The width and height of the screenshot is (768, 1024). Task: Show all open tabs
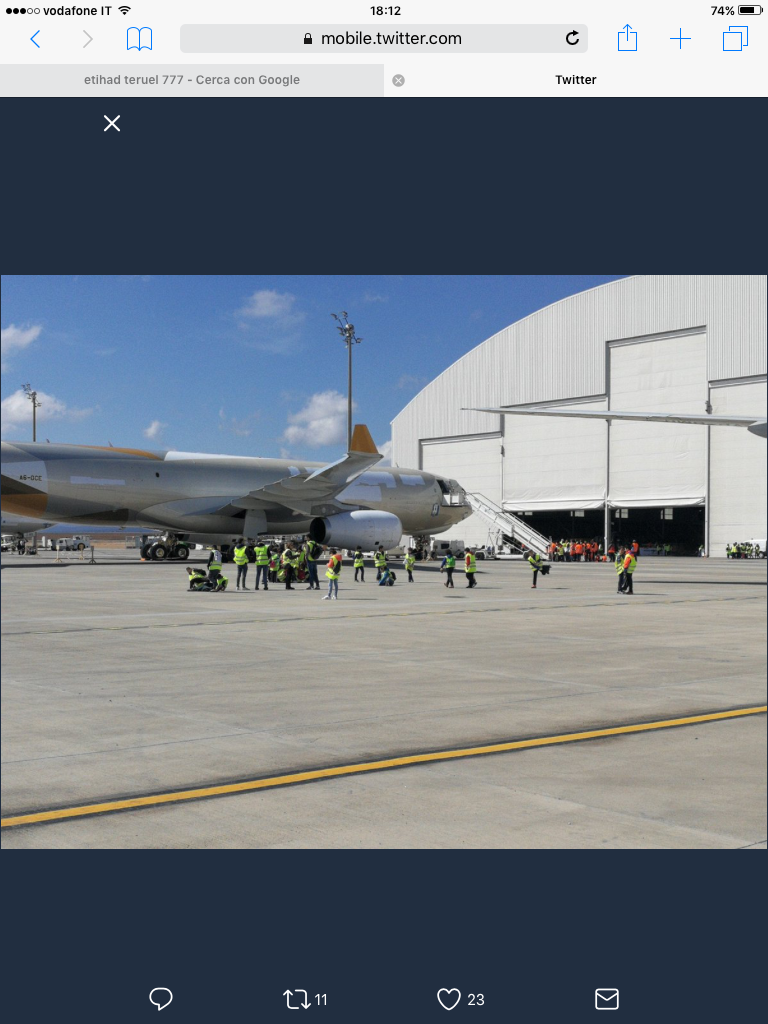[735, 39]
